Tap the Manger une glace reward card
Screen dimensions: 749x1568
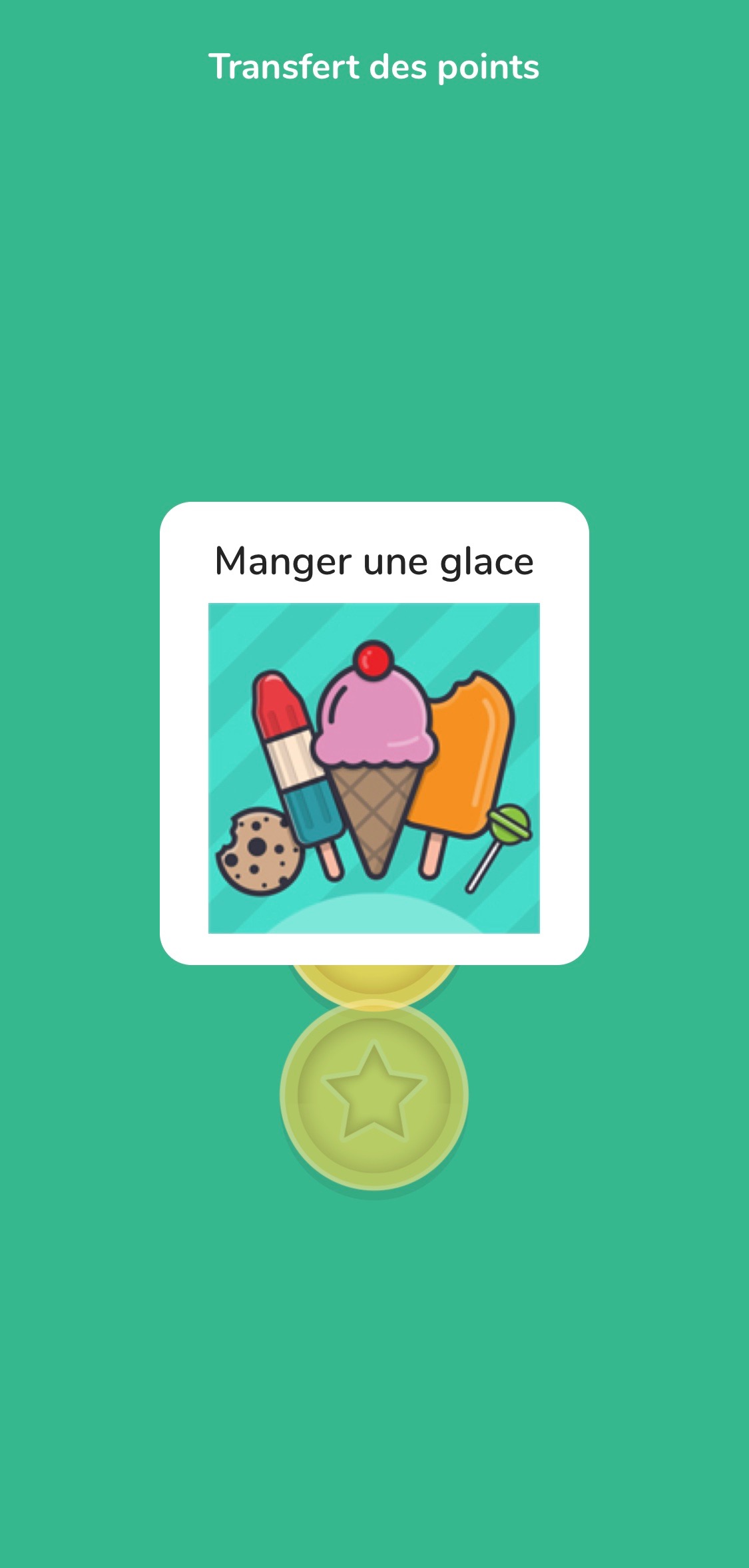click(x=374, y=733)
